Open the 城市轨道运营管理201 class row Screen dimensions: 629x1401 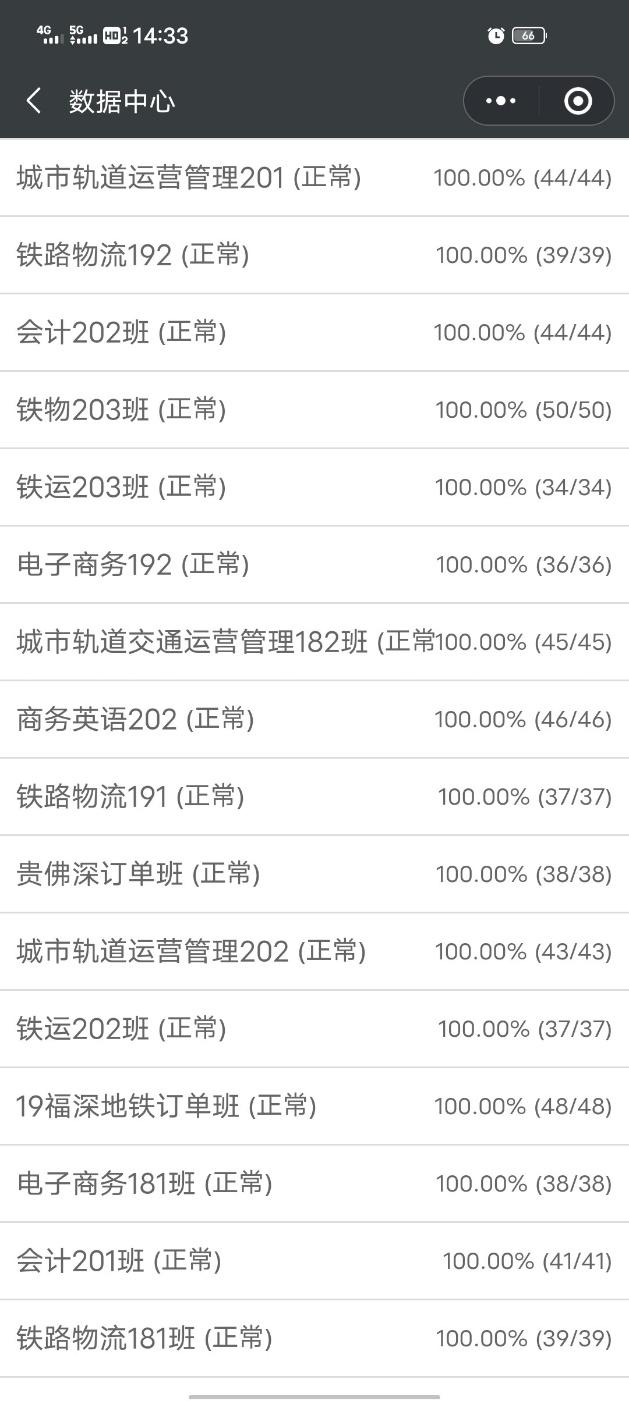[x=314, y=178]
